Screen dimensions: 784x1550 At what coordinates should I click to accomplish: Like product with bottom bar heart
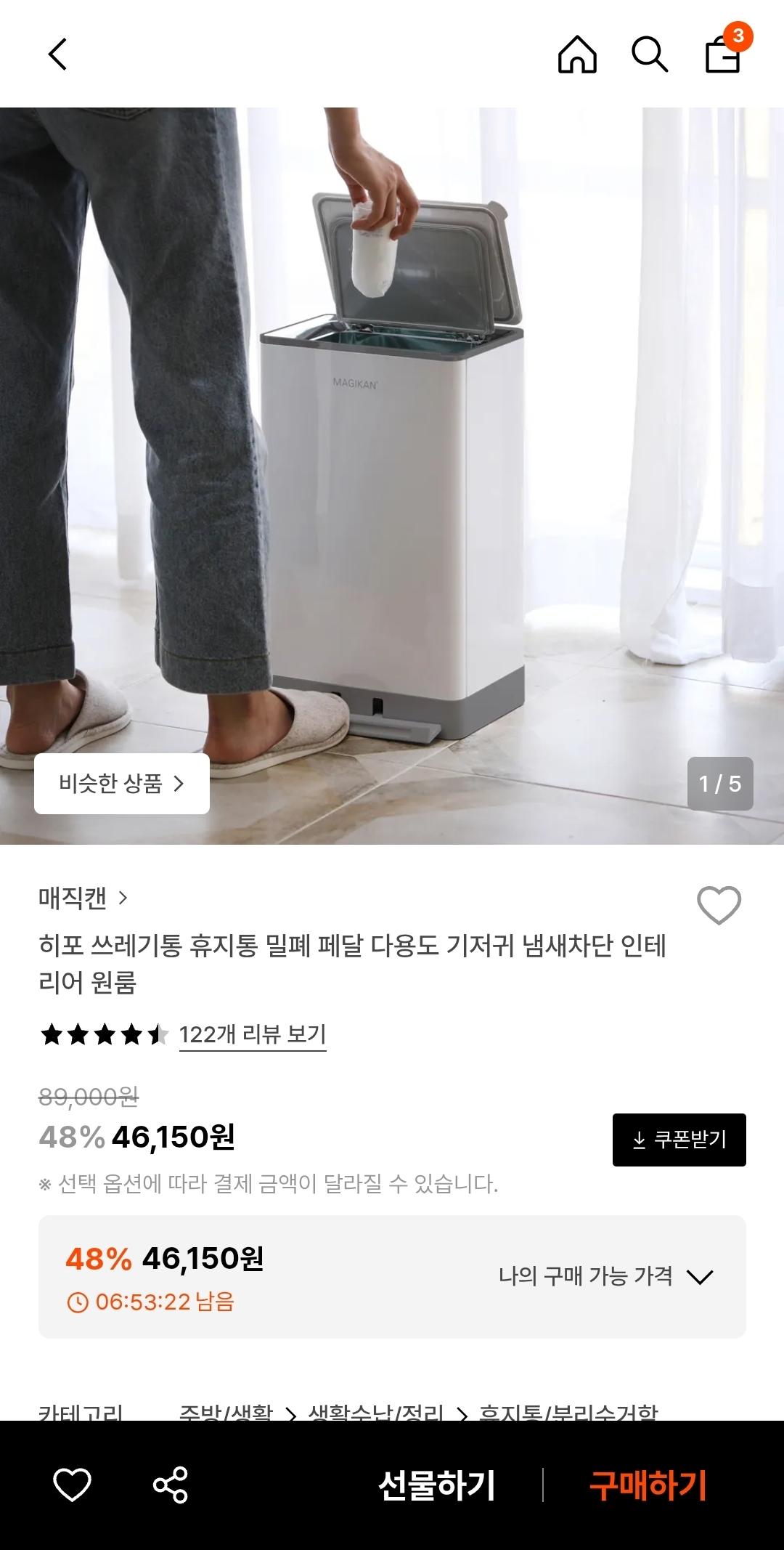pos(73,1485)
